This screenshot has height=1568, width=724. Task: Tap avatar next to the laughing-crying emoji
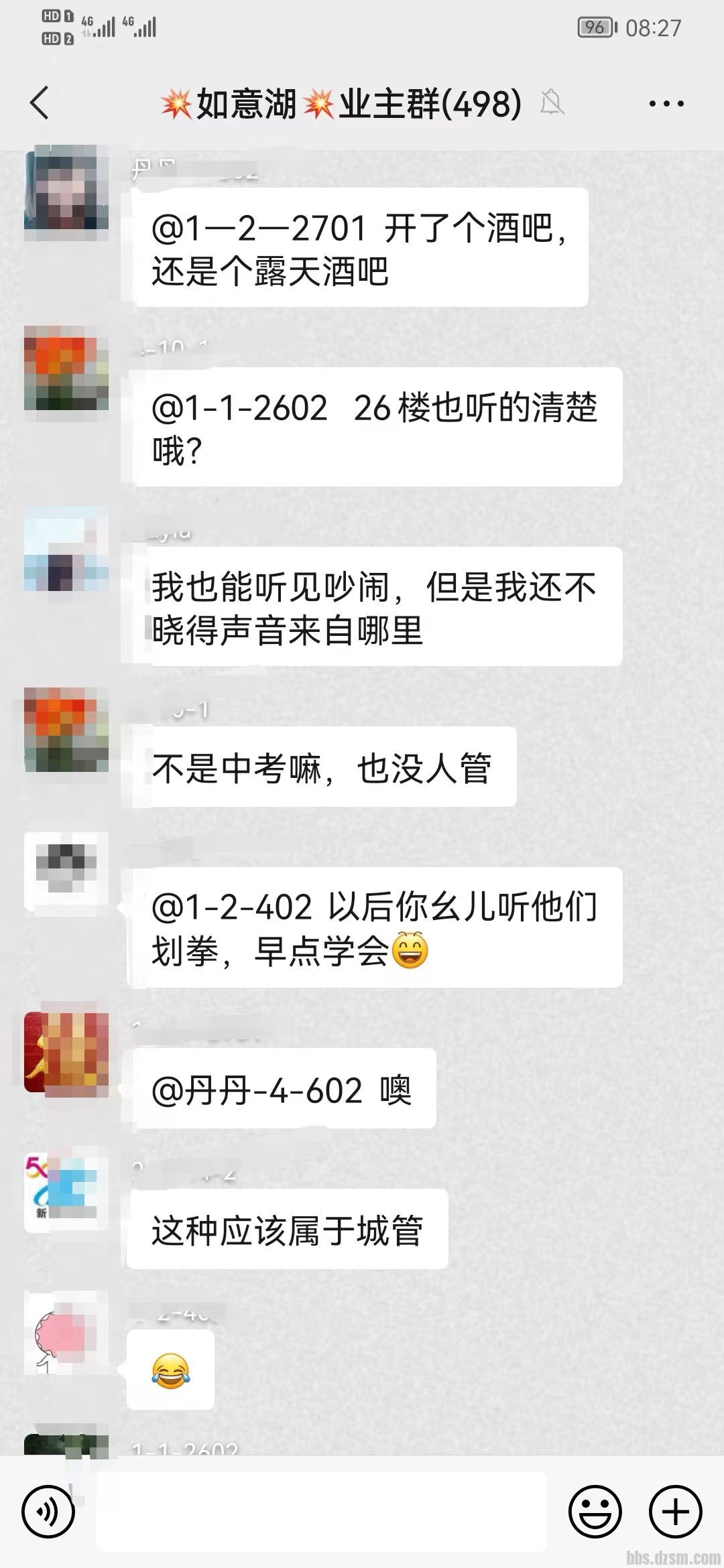click(66, 1333)
